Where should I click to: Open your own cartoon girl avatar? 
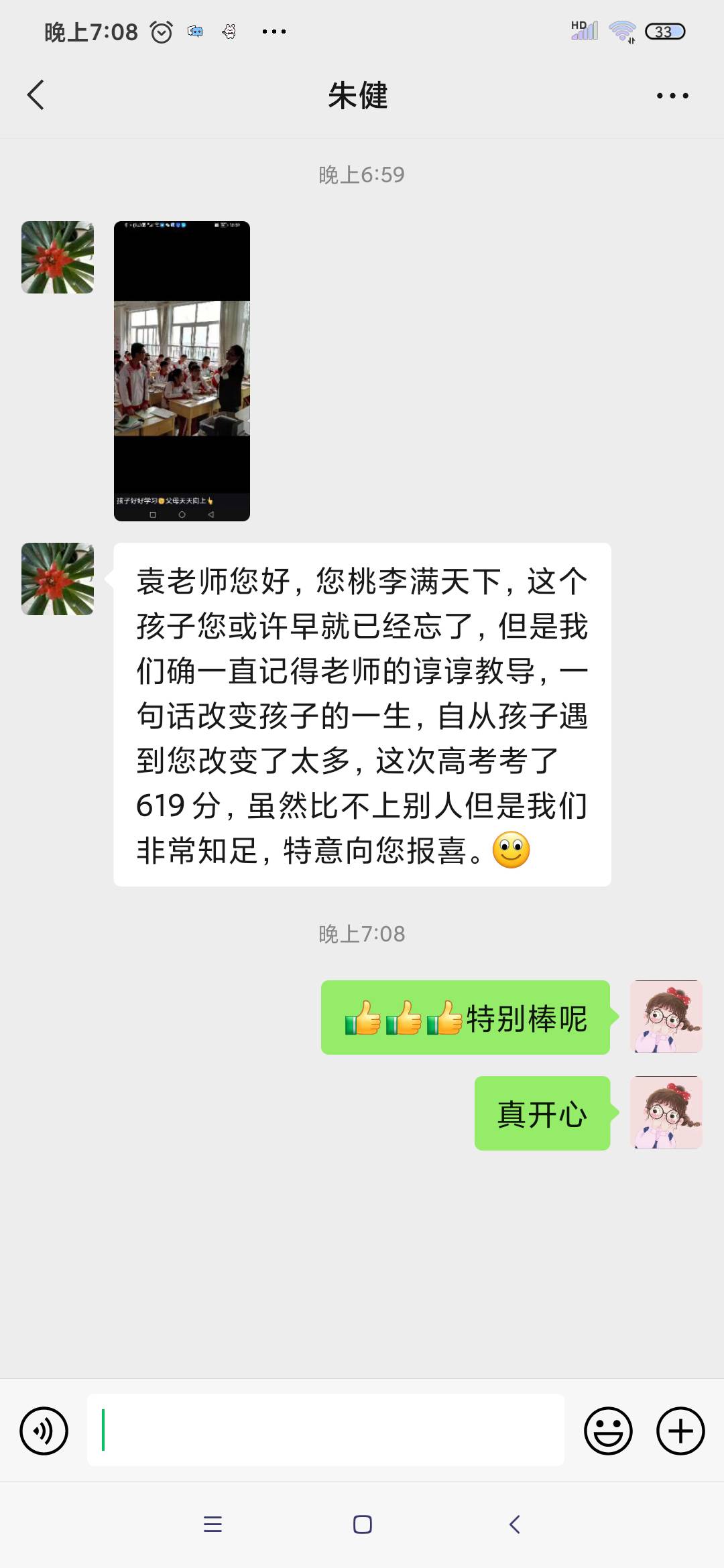(x=666, y=1017)
